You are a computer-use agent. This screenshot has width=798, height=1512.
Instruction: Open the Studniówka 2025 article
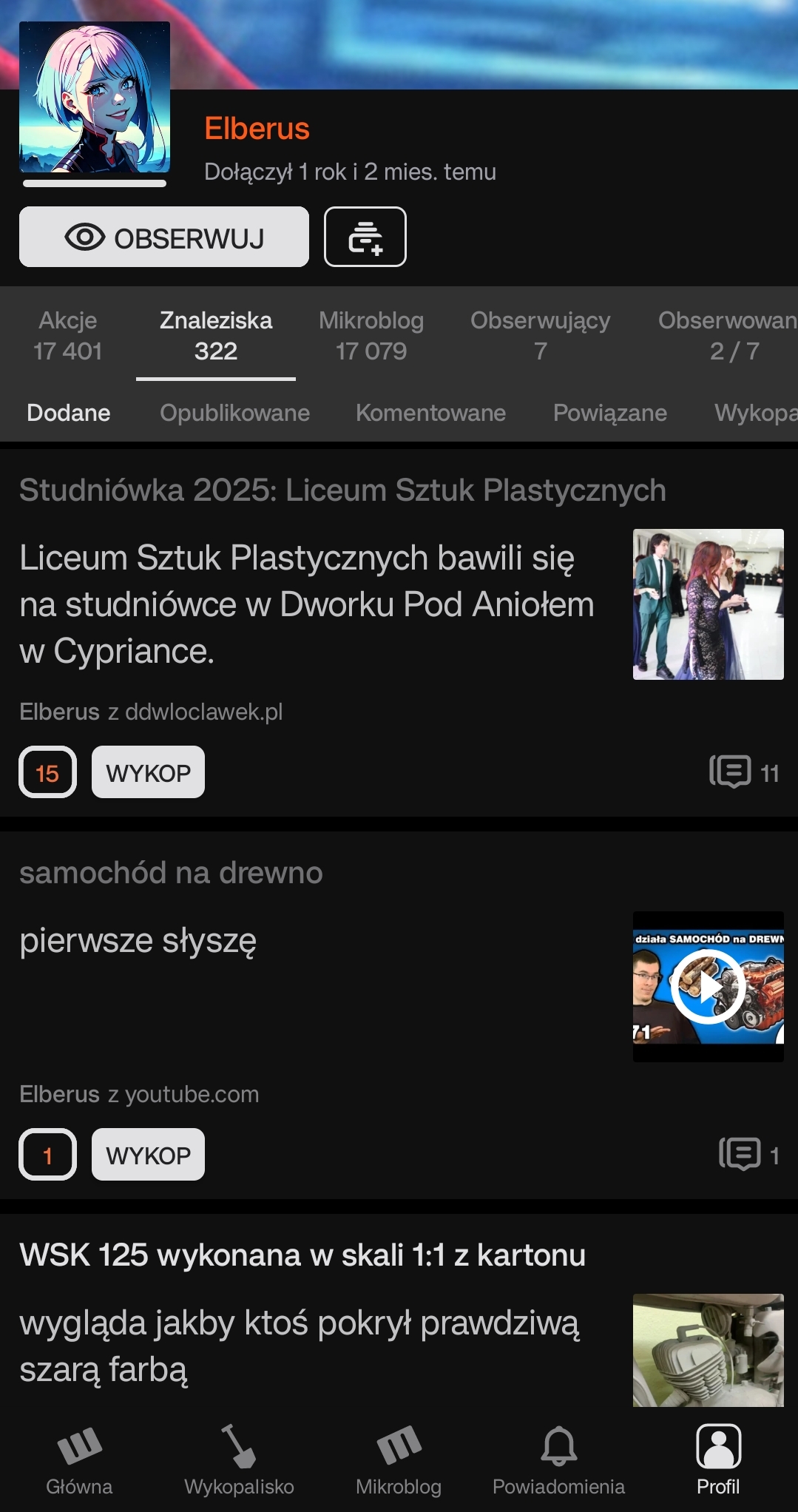click(x=342, y=490)
